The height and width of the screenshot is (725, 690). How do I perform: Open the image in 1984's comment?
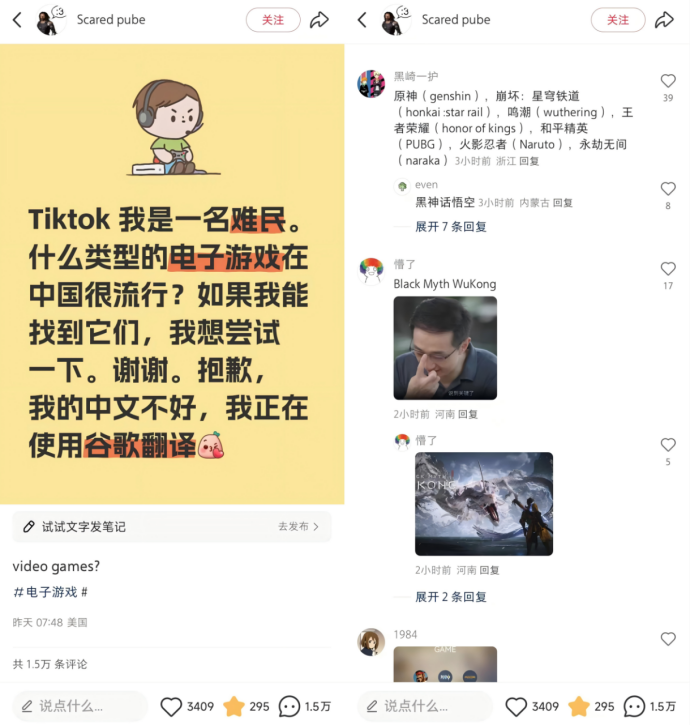[445, 664]
